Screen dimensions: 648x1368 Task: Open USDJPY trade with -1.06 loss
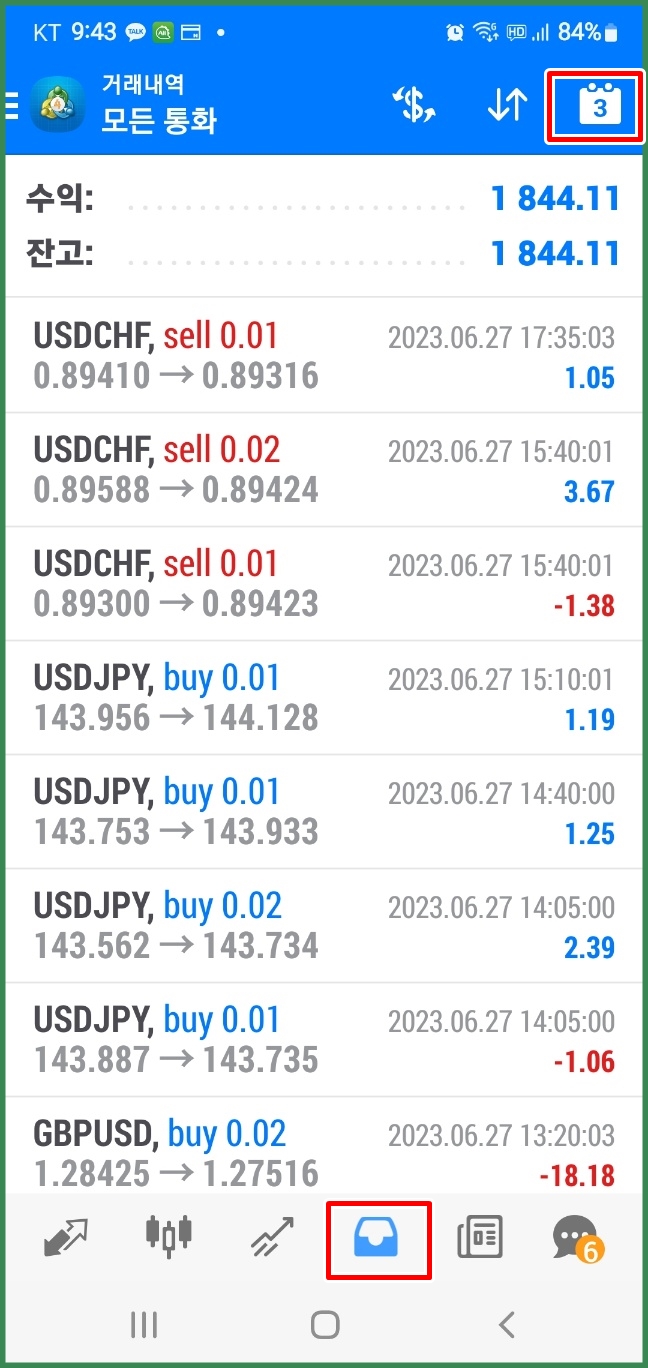(324, 1040)
